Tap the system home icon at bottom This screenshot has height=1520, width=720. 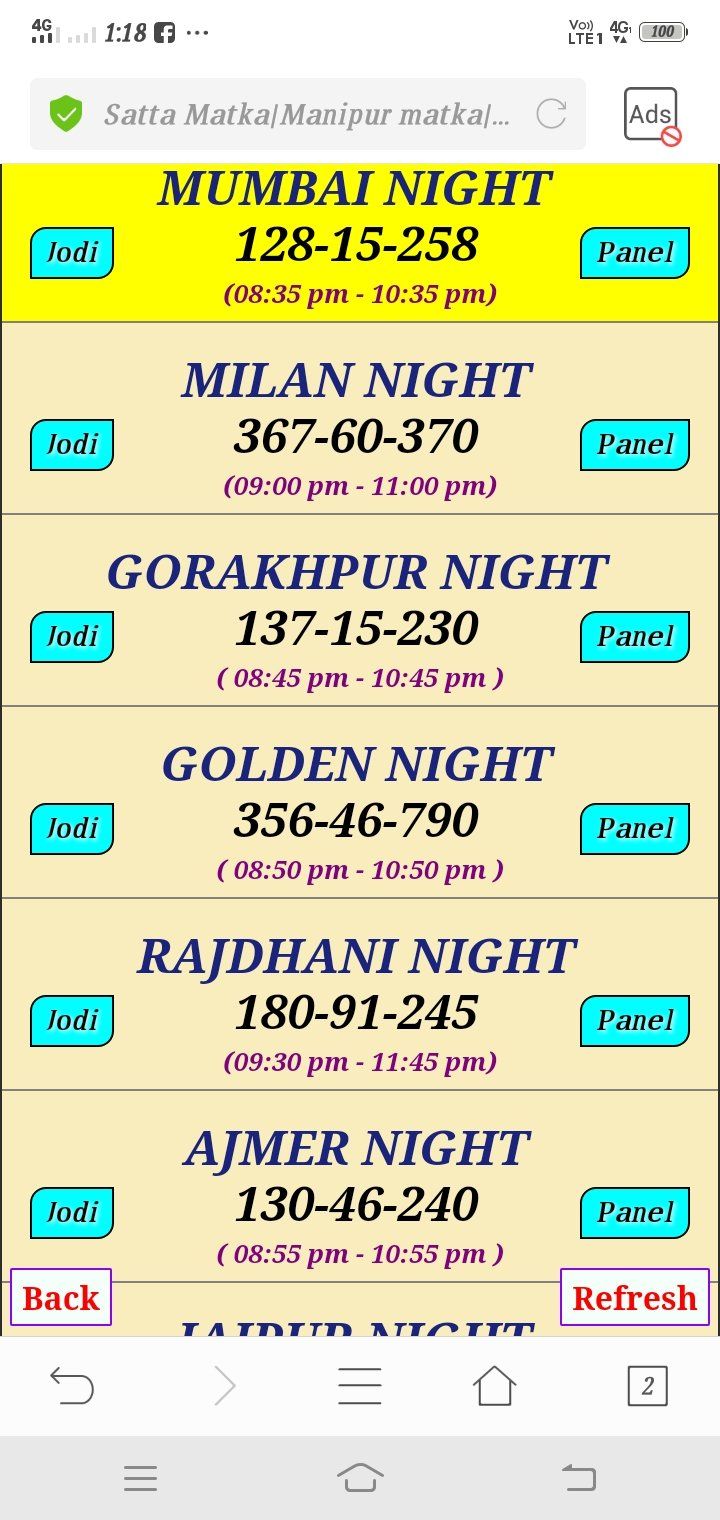pyautogui.click(x=360, y=1478)
